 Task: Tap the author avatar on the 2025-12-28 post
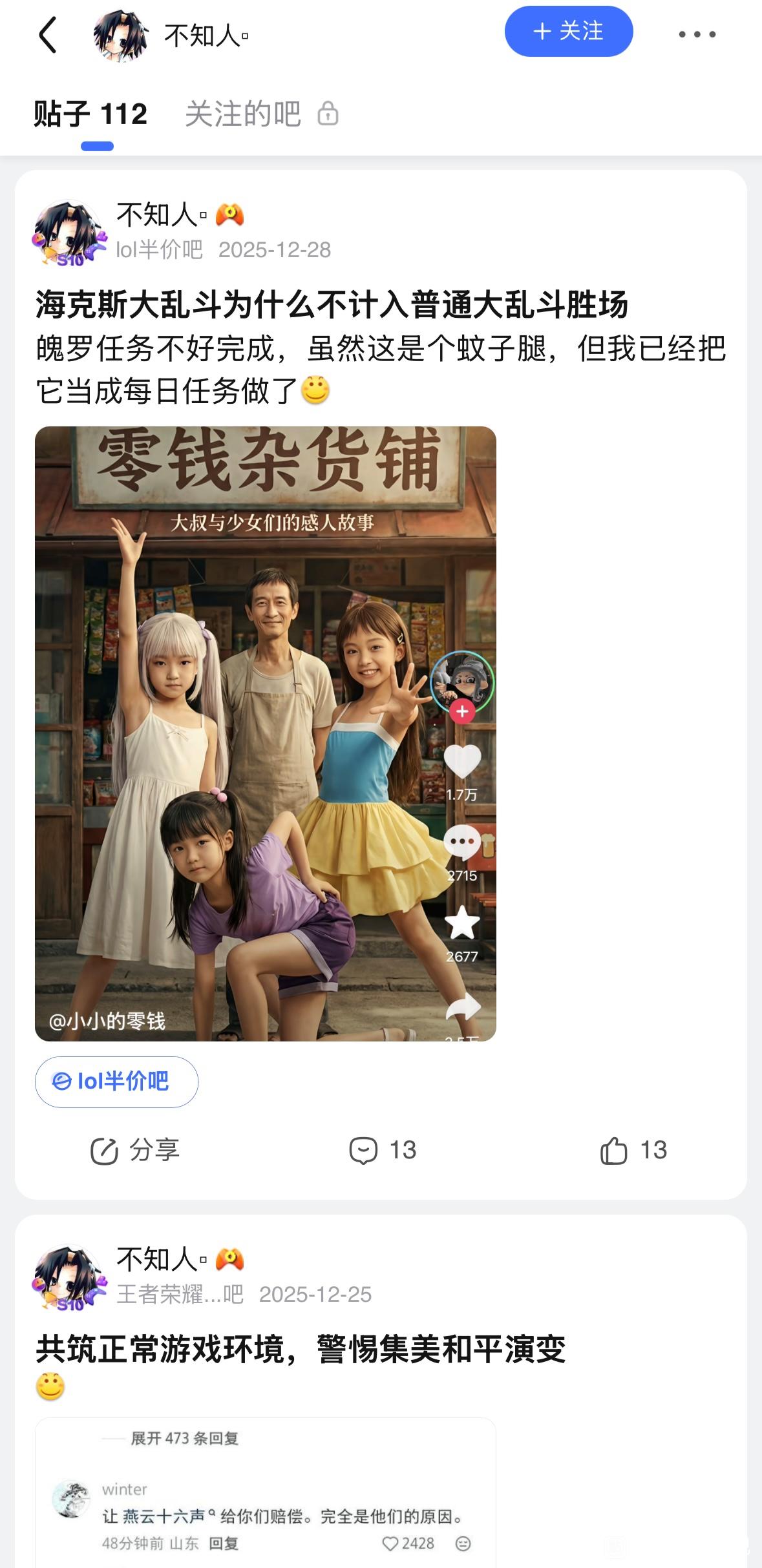[68, 233]
